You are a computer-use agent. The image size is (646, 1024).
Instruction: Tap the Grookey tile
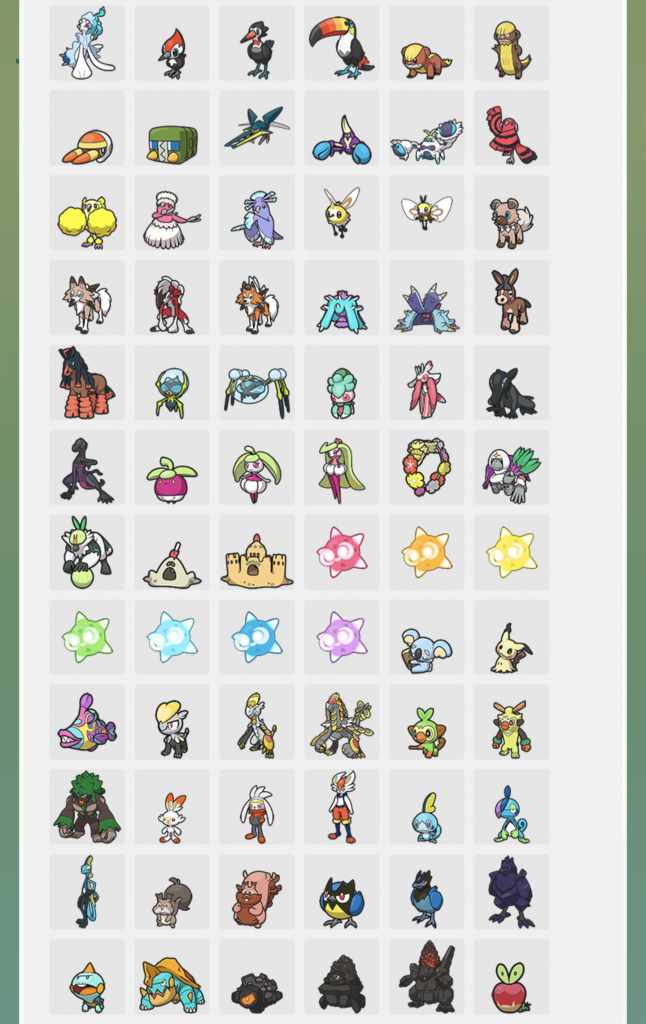[427, 723]
